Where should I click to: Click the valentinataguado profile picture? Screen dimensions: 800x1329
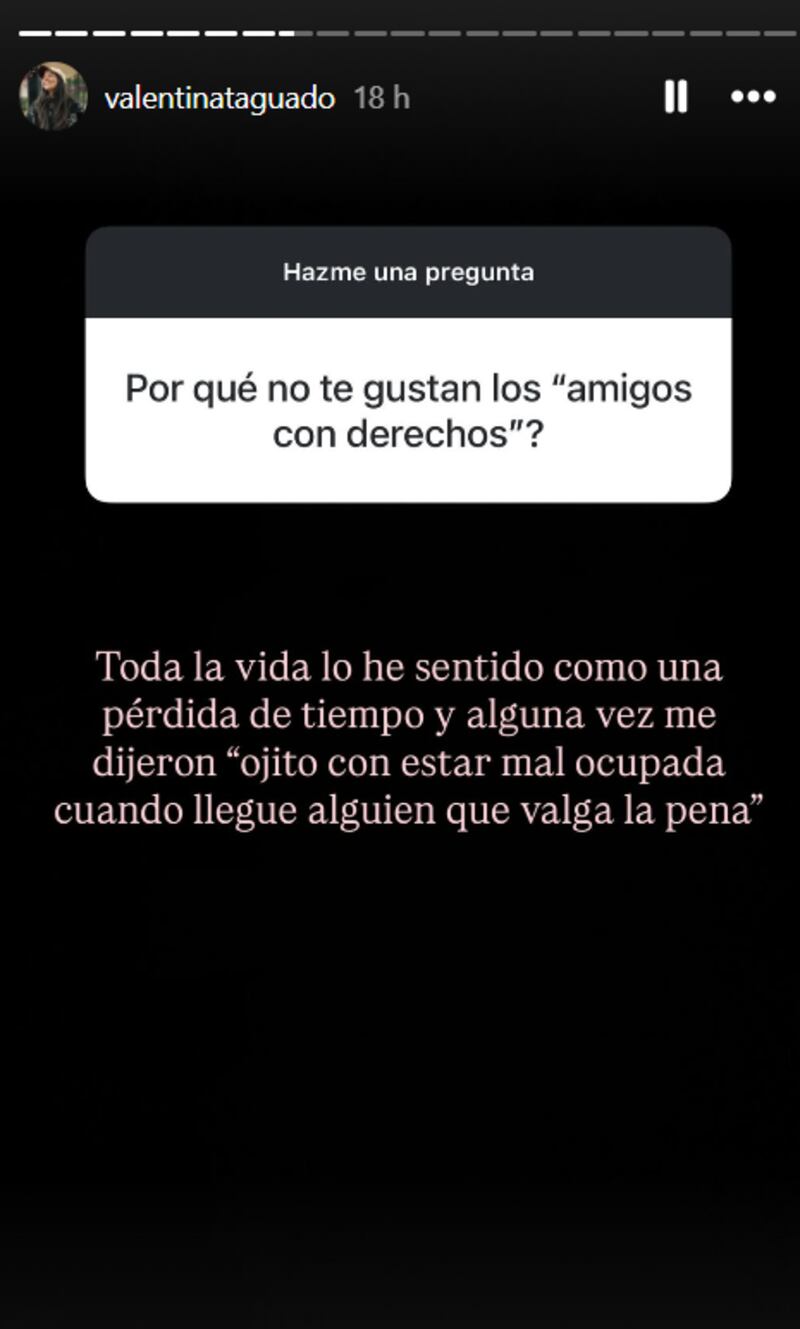coord(48,96)
